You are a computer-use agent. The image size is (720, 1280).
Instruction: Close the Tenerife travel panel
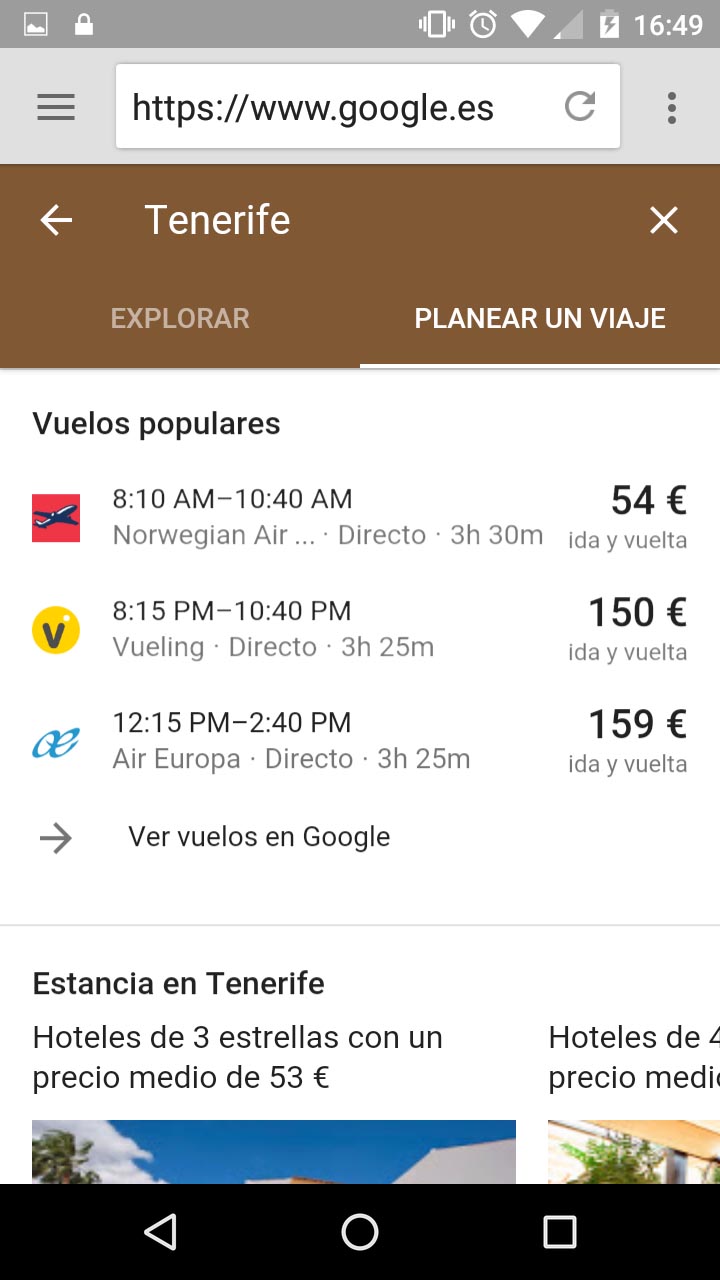664,220
